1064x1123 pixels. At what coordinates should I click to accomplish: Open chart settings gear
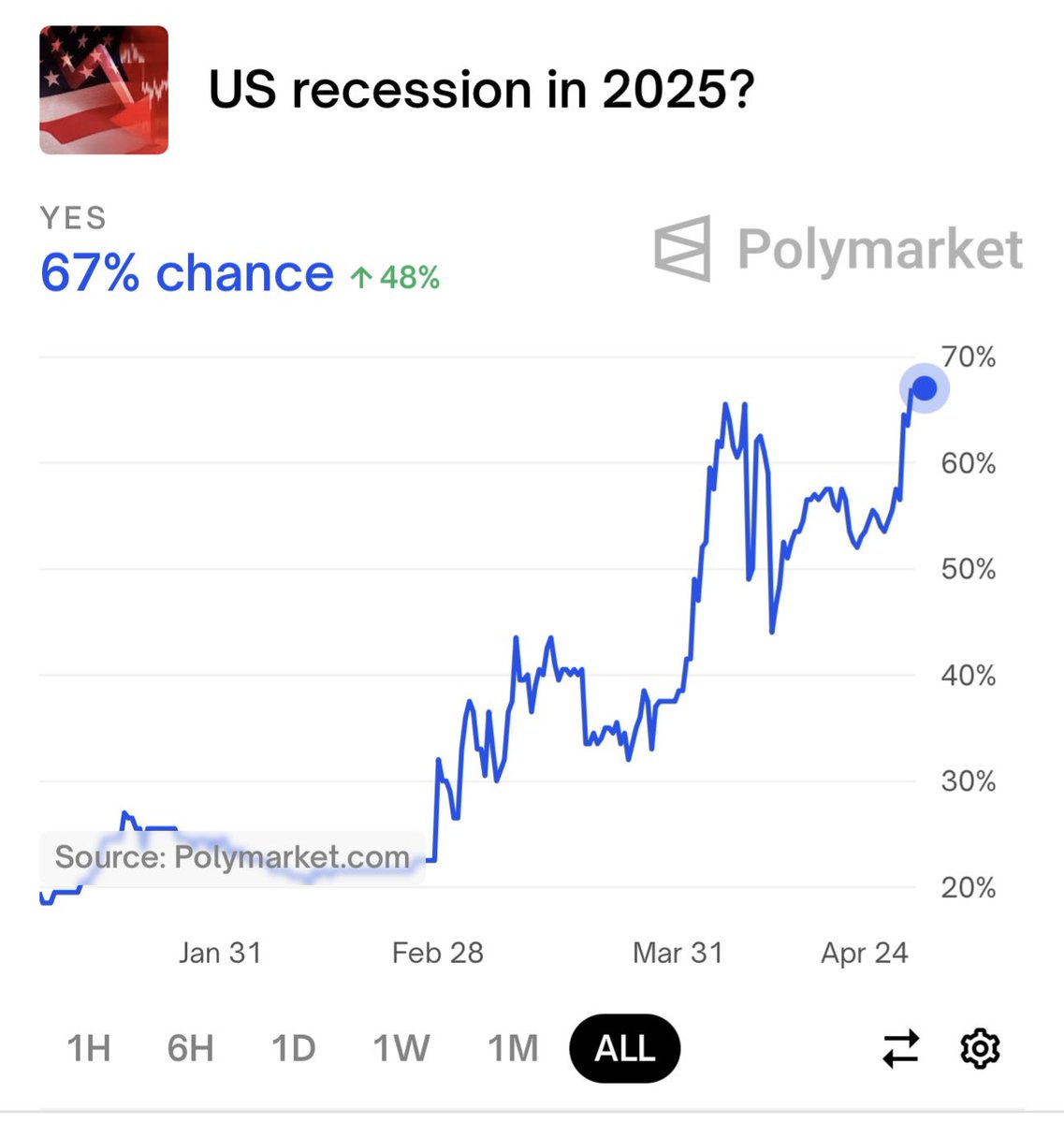pyautogui.click(x=980, y=1048)
